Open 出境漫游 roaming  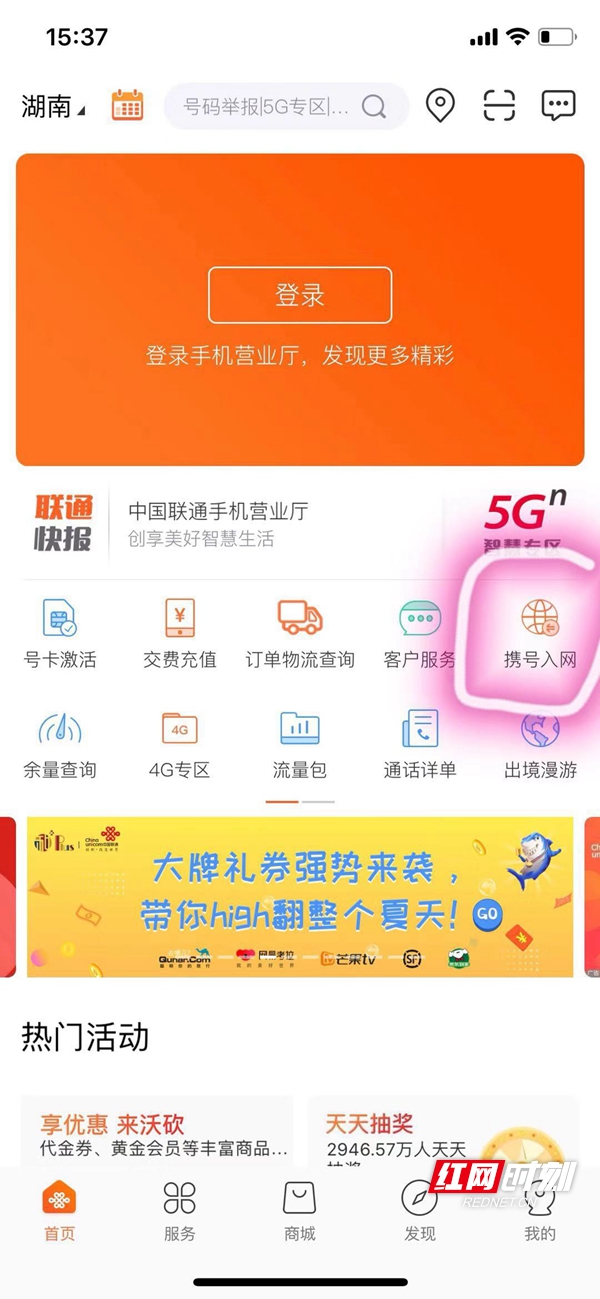tap(540, 745)
